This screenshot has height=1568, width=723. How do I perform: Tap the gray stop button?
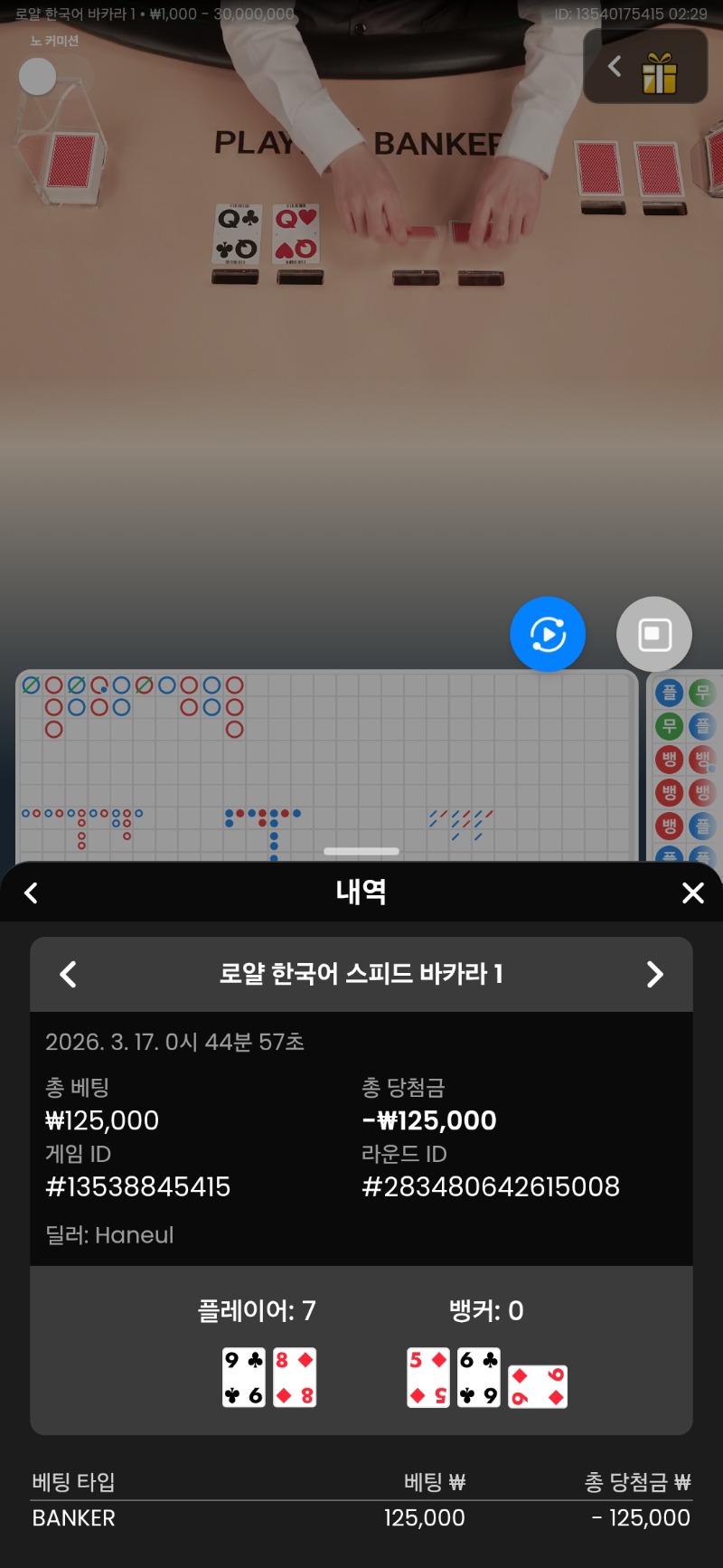(x=654, y=634)
